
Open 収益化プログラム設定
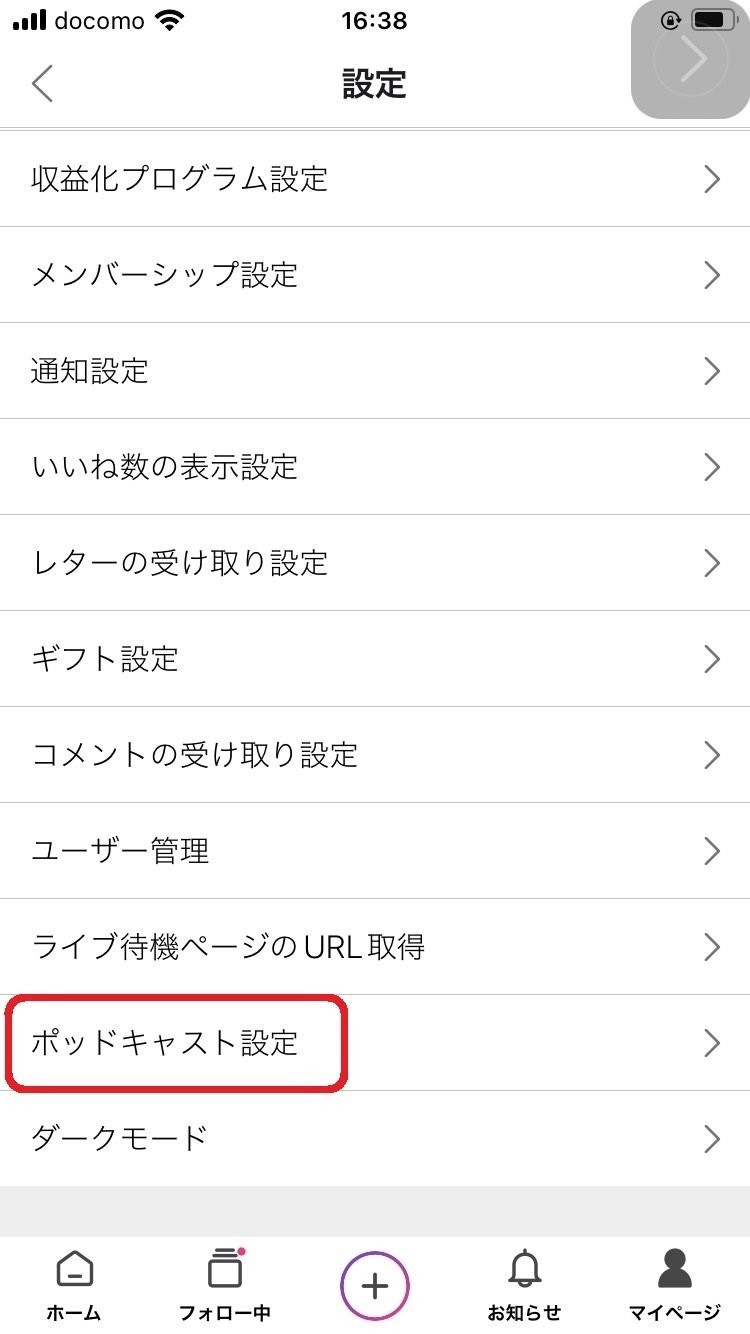(375, 179)
